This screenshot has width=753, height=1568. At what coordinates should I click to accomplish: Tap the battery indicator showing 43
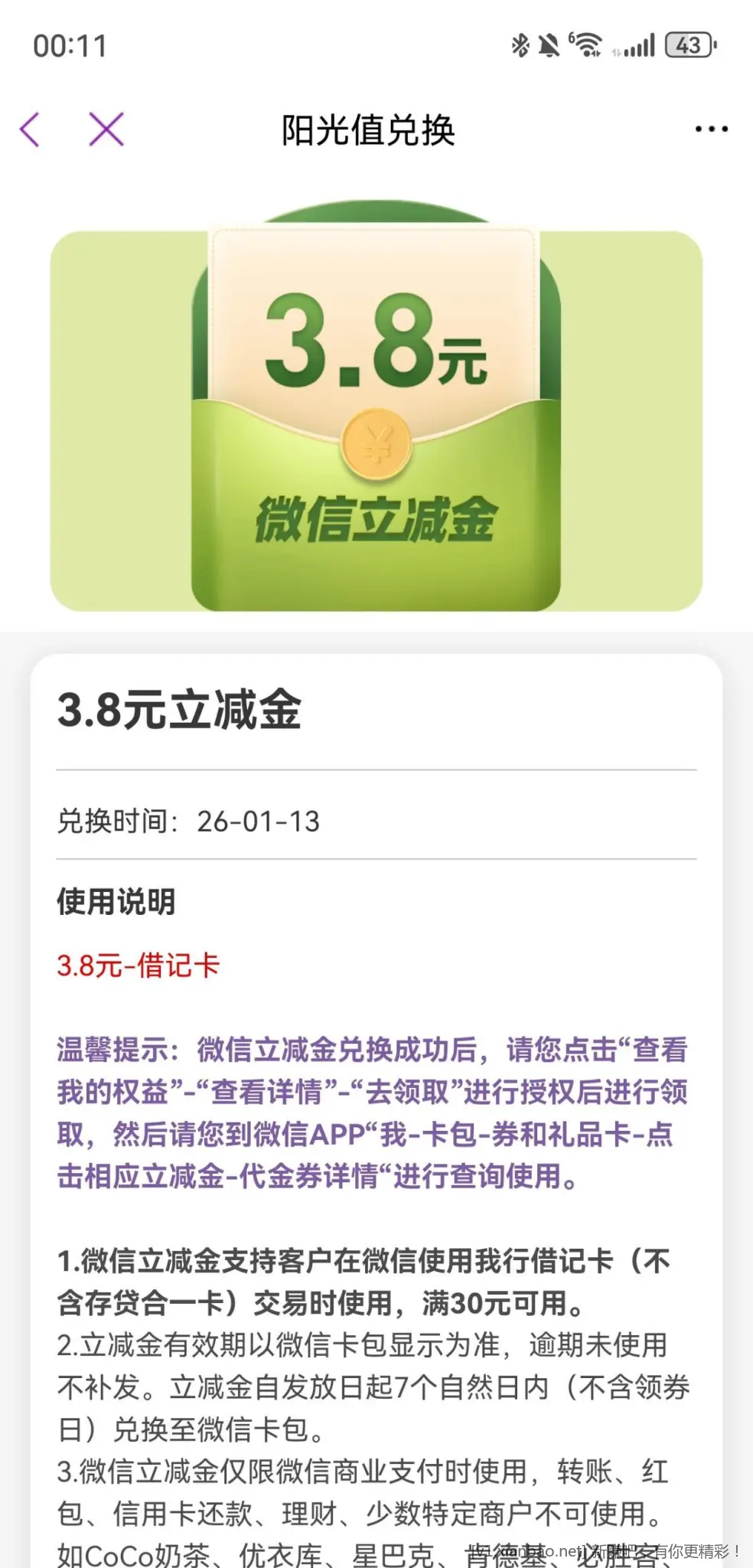point(687,46)
